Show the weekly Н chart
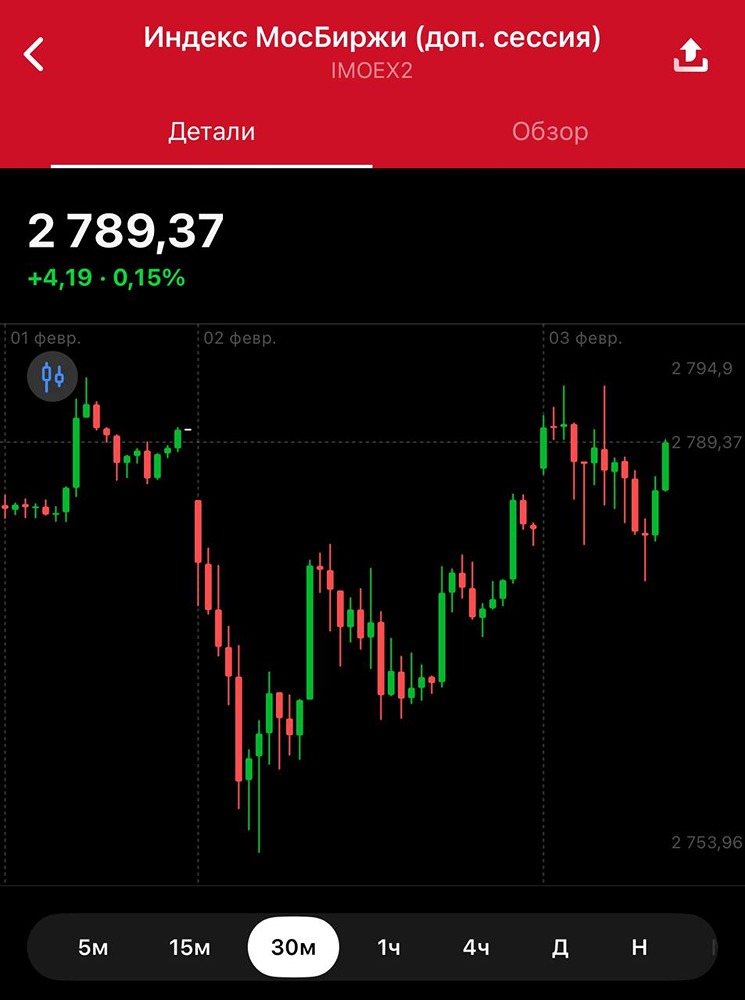The image size is (745, 1000). click(x=639, y=947)
